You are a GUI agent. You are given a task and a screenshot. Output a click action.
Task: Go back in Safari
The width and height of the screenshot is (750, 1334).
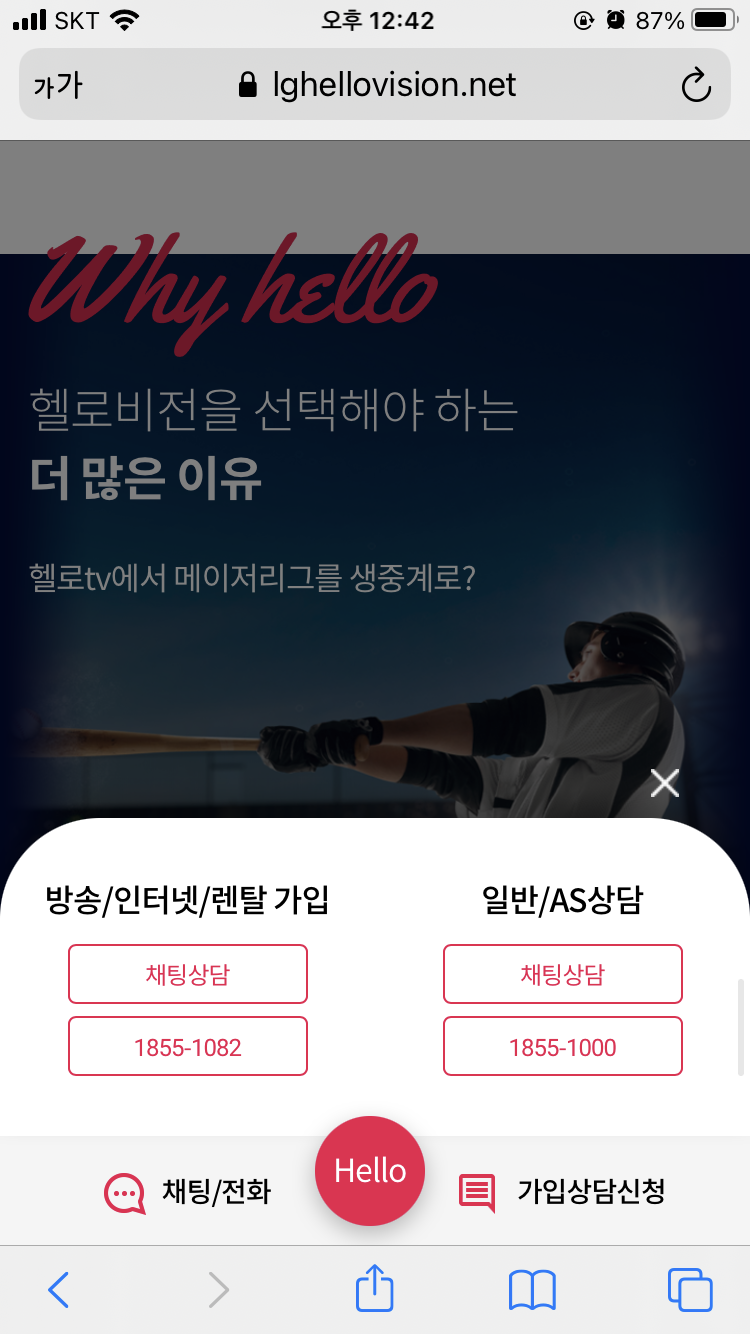(59, 1290)
